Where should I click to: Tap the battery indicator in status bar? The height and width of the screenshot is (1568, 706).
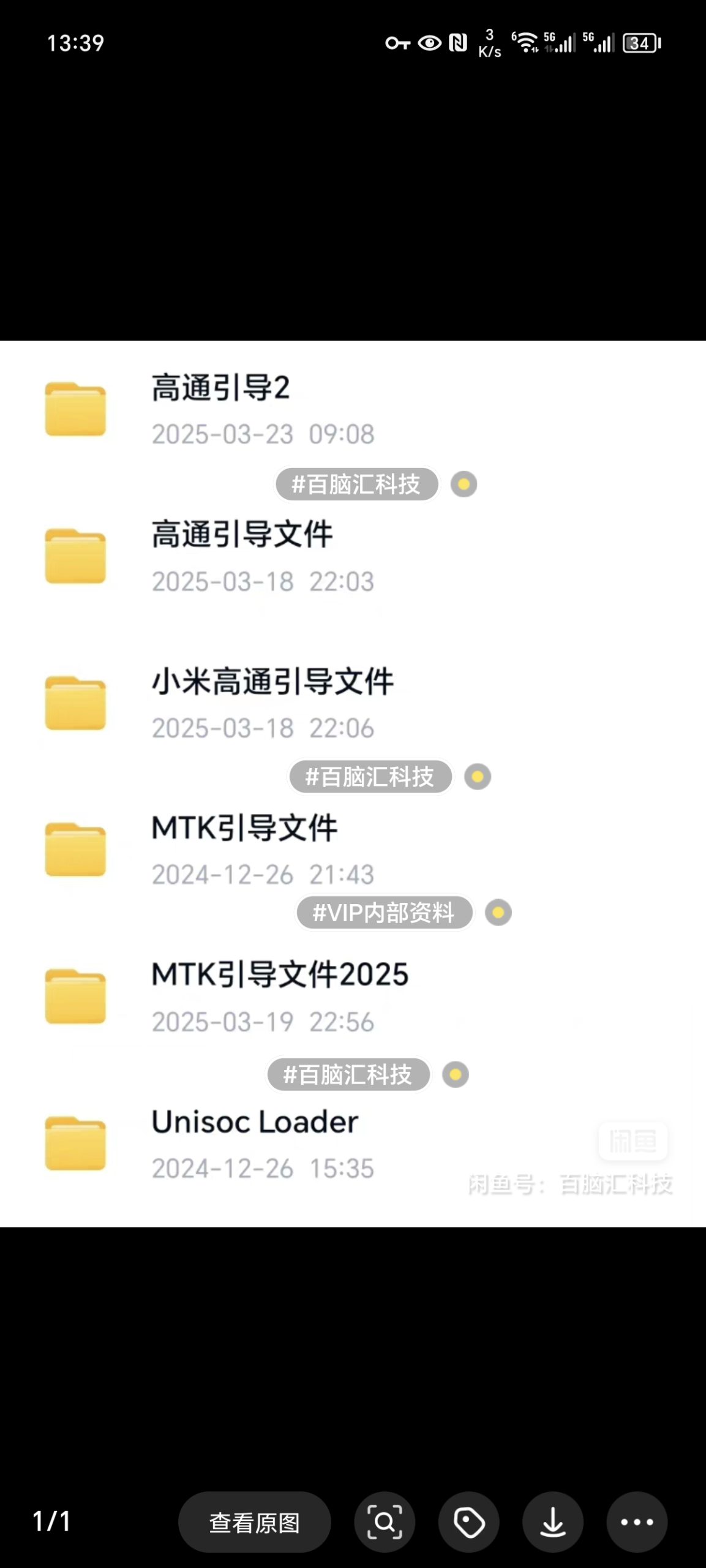639,43
